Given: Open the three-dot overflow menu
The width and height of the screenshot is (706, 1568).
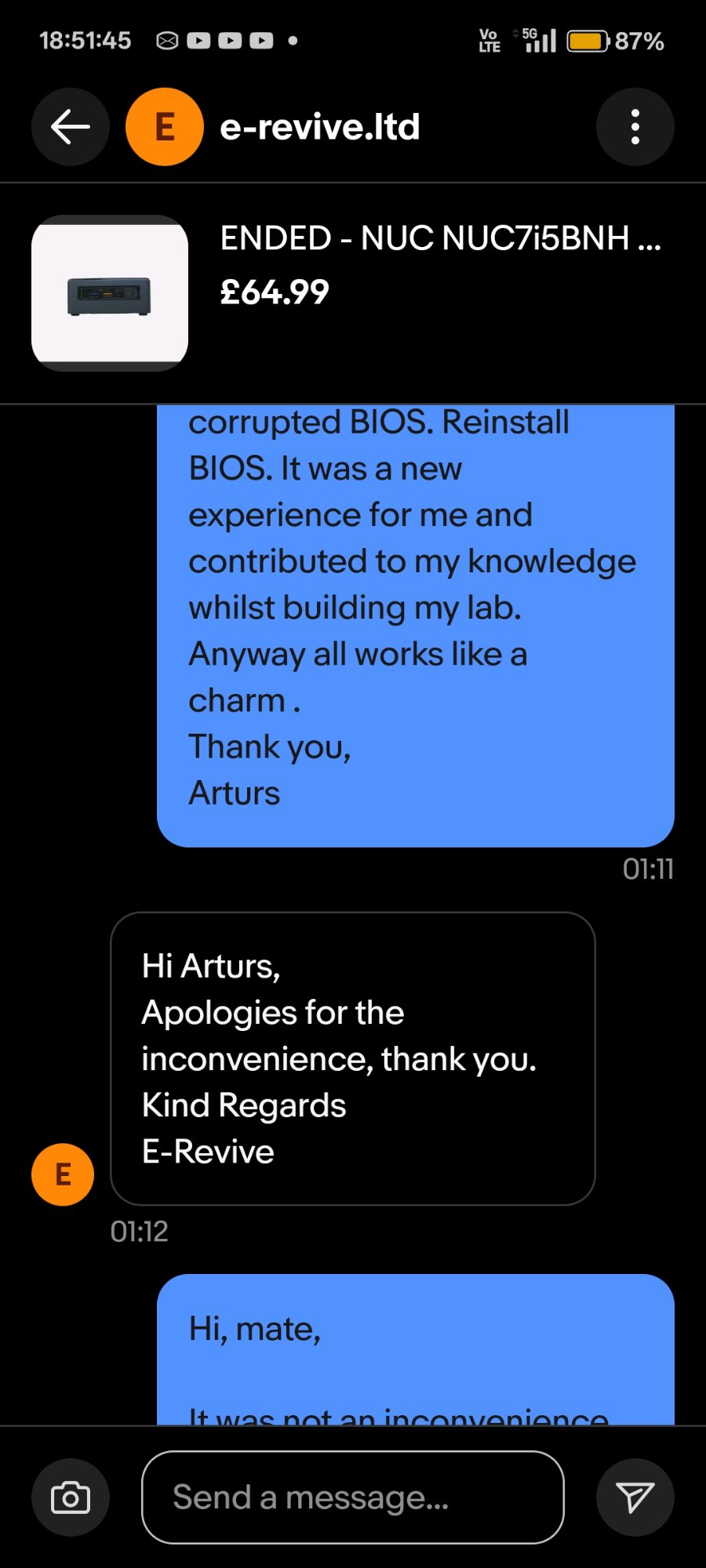Looking at the screenshot, I should point(635,127).
